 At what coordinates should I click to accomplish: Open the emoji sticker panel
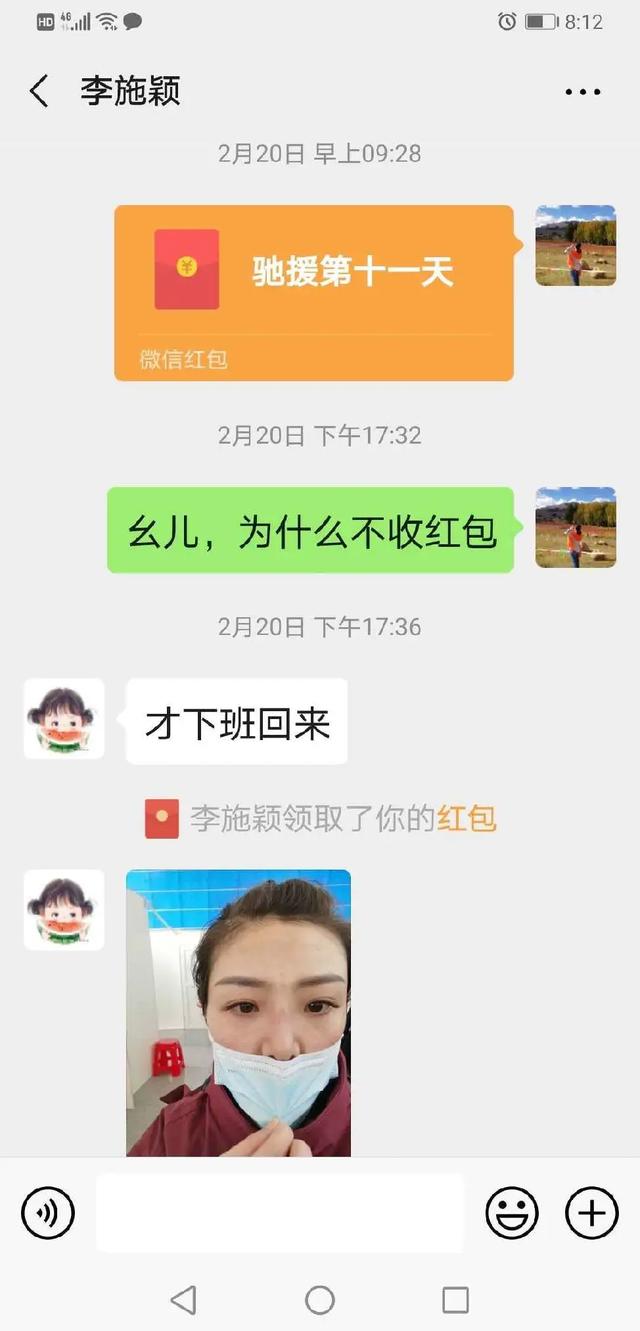pyautogui.click(x=511, y=1213)
